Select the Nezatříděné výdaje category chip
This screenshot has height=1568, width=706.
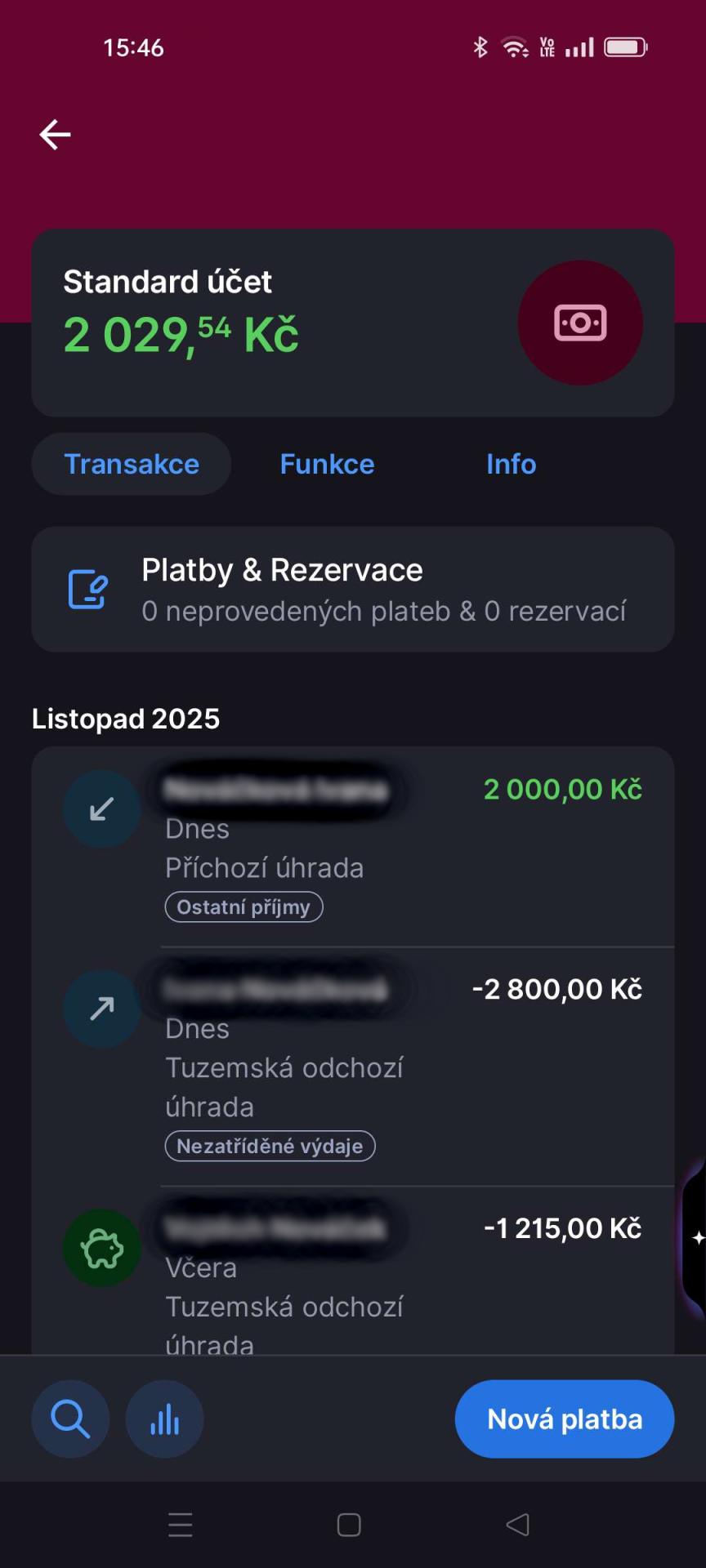[270, 1146]
